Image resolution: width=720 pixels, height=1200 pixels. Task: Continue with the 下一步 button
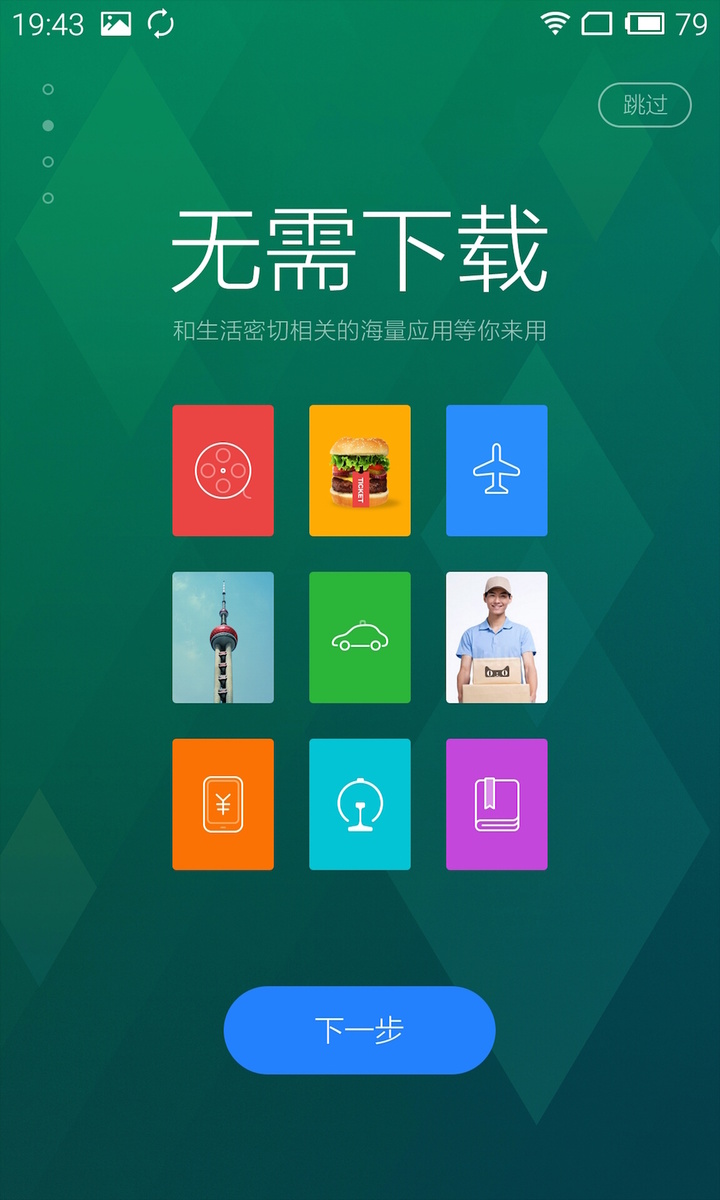pyautogui.click(x=359, y=1030)
